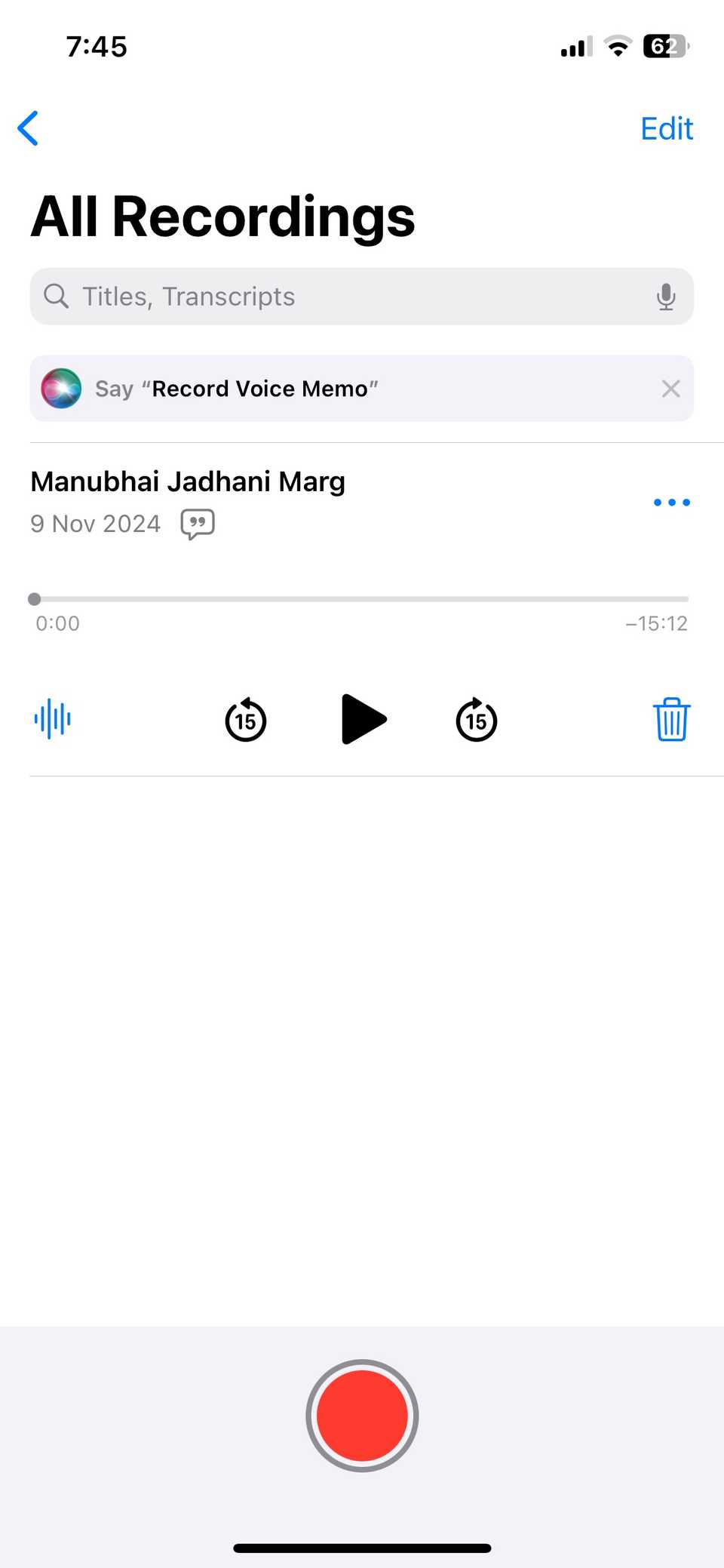This screenshot has height=1568, width=724.
Task: Tap the battery indicator in the status bar
Action: [x=665, y=47]
